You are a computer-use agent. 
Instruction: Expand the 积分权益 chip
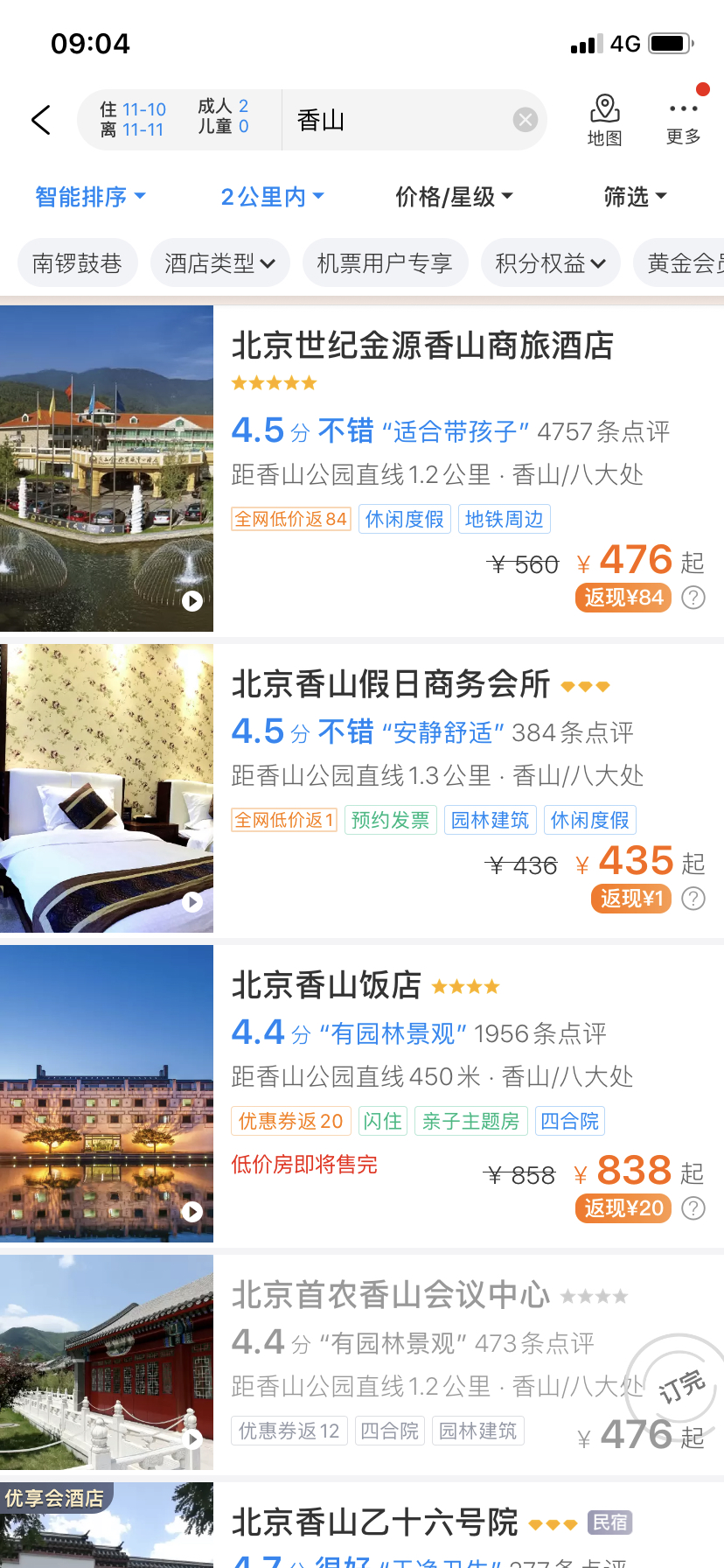pyautogui.click(x=550, y=263)
